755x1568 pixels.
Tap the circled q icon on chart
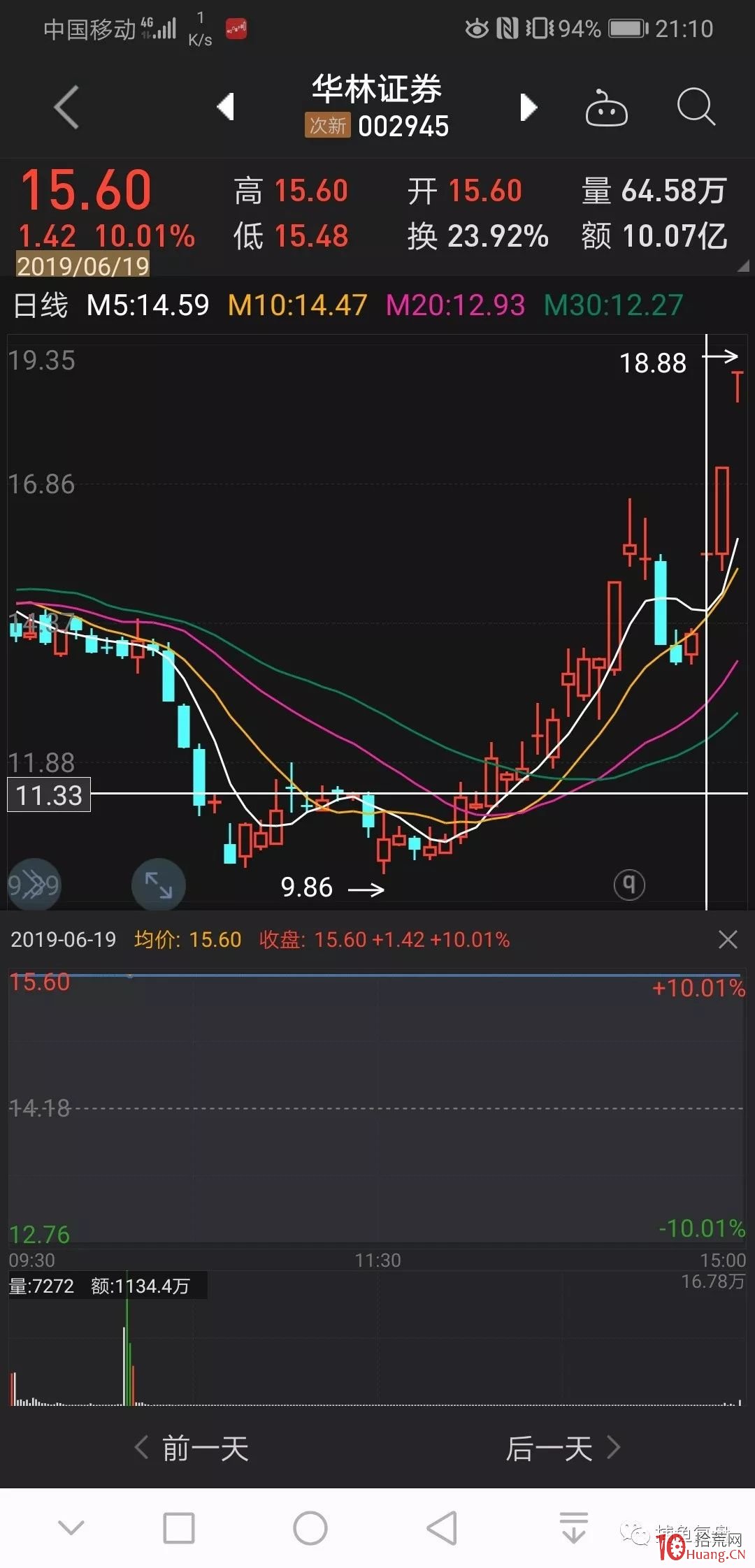point(629,885)
